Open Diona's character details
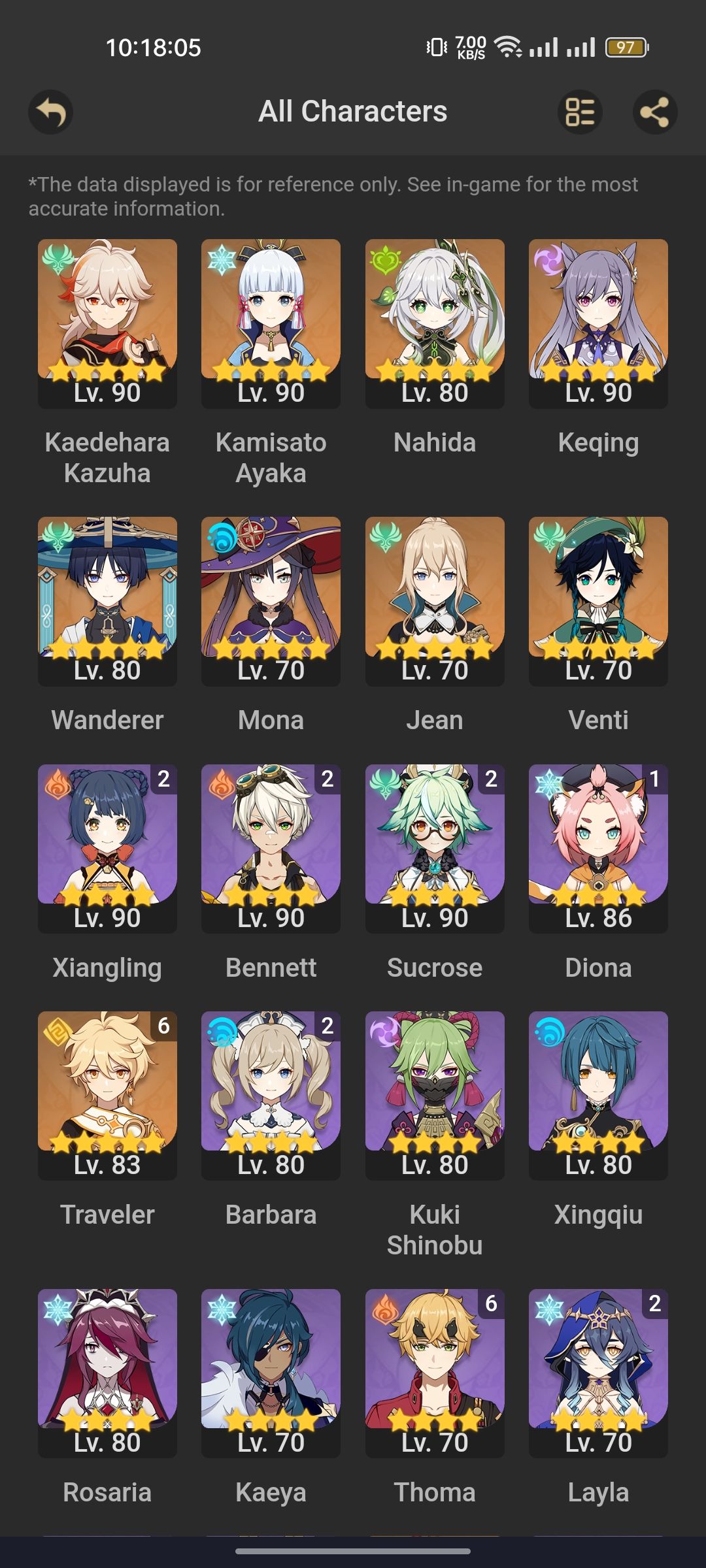Screen dimensions: 706x1568 pyautogui.click(x=598, y=848)
